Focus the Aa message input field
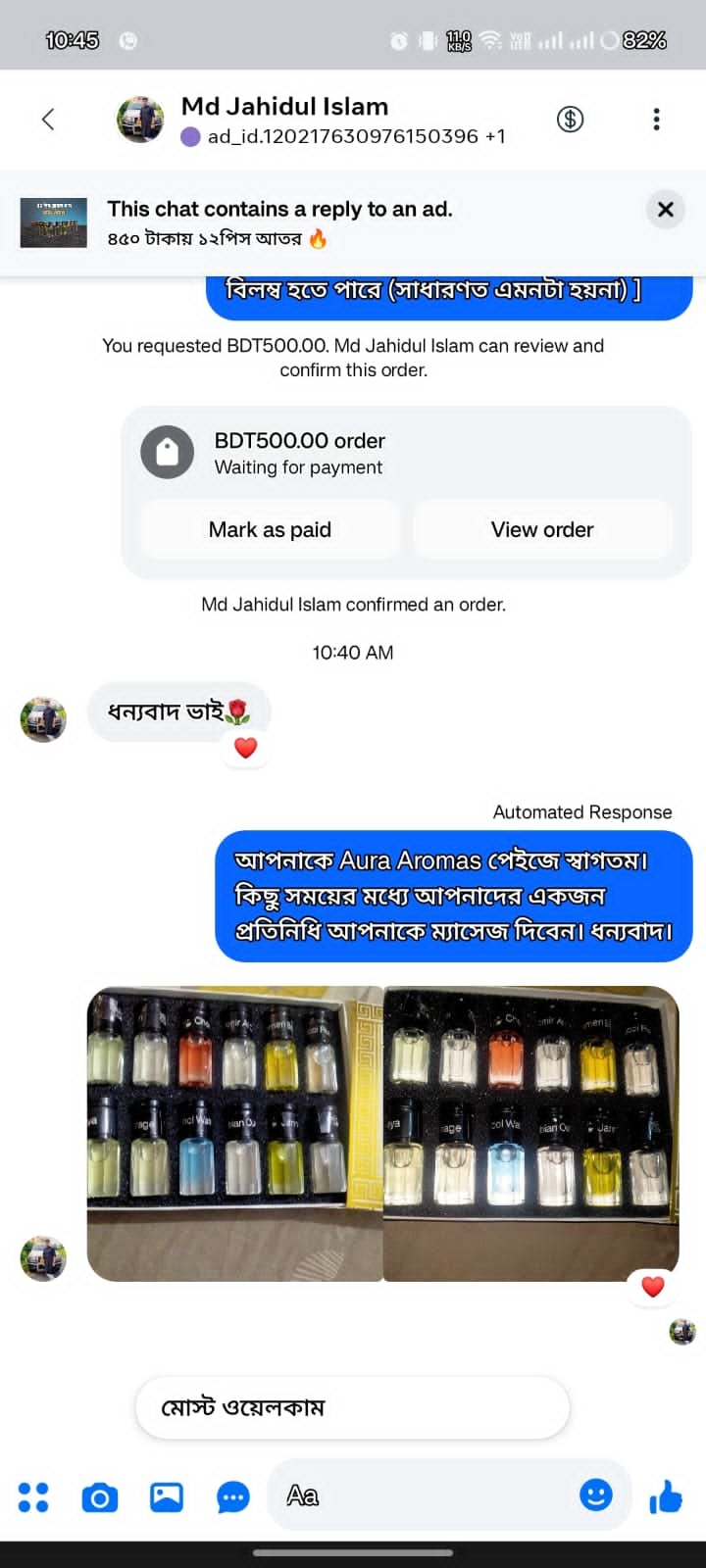The height and width of the screenshot is (1568, 706). [422, 1495]
